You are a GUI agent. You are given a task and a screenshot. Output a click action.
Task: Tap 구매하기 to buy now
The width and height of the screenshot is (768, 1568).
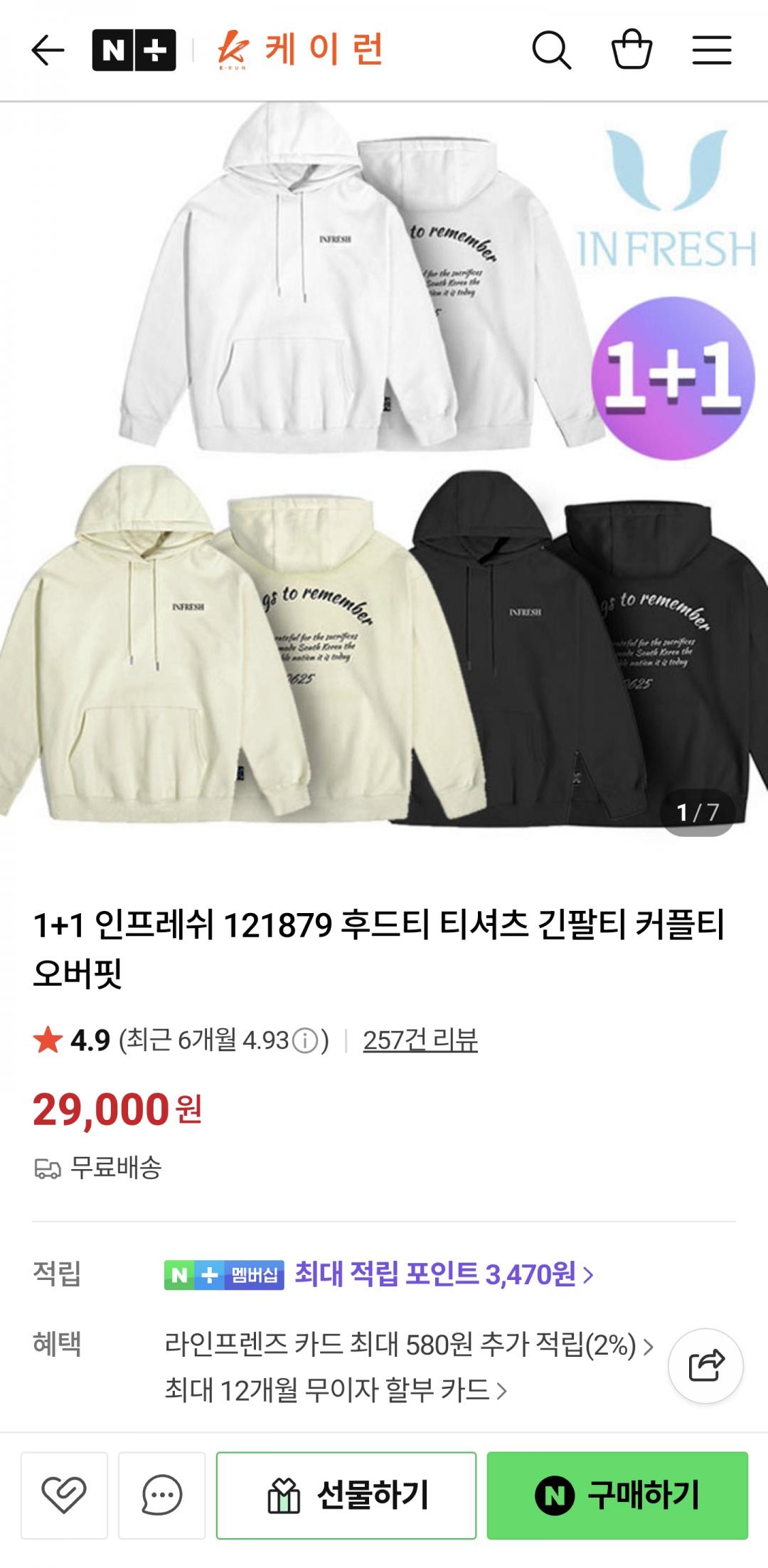617,1495
